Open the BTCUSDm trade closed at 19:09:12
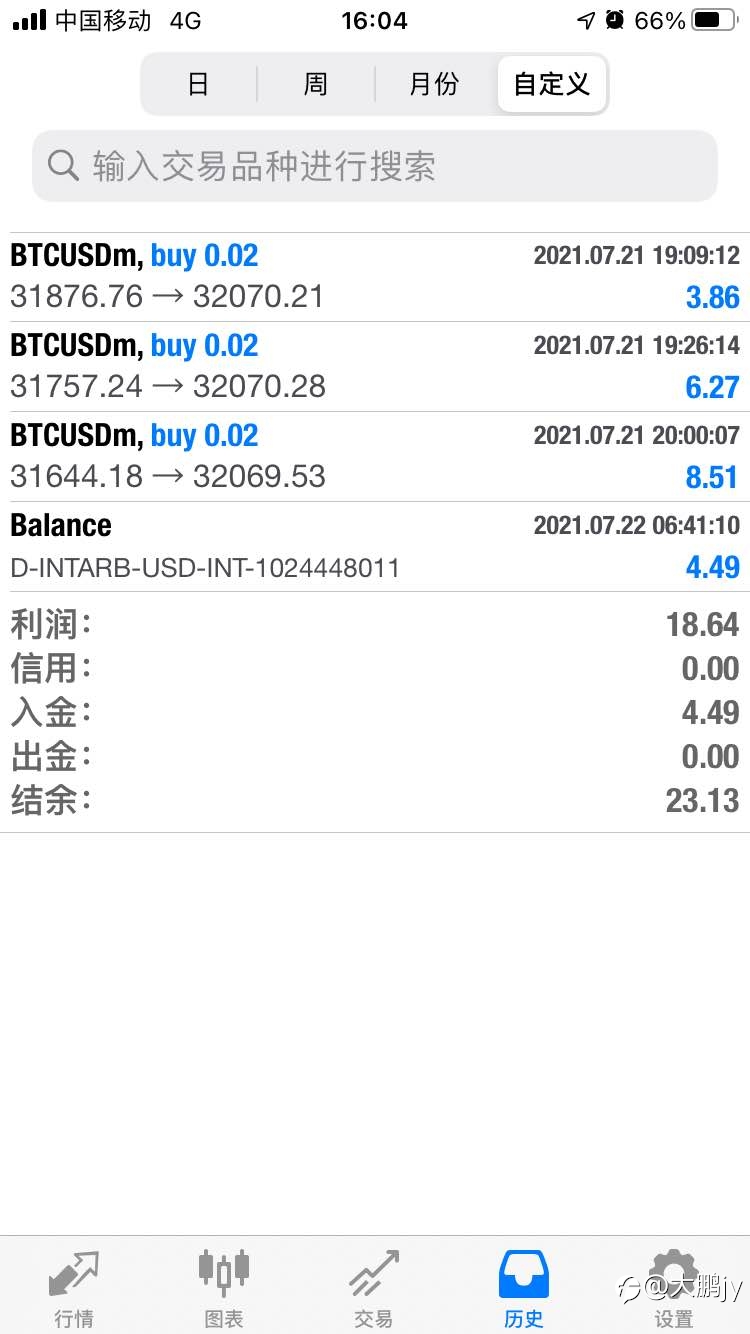Viewport: 750px width, 1334px height. [x=375, y=277]
